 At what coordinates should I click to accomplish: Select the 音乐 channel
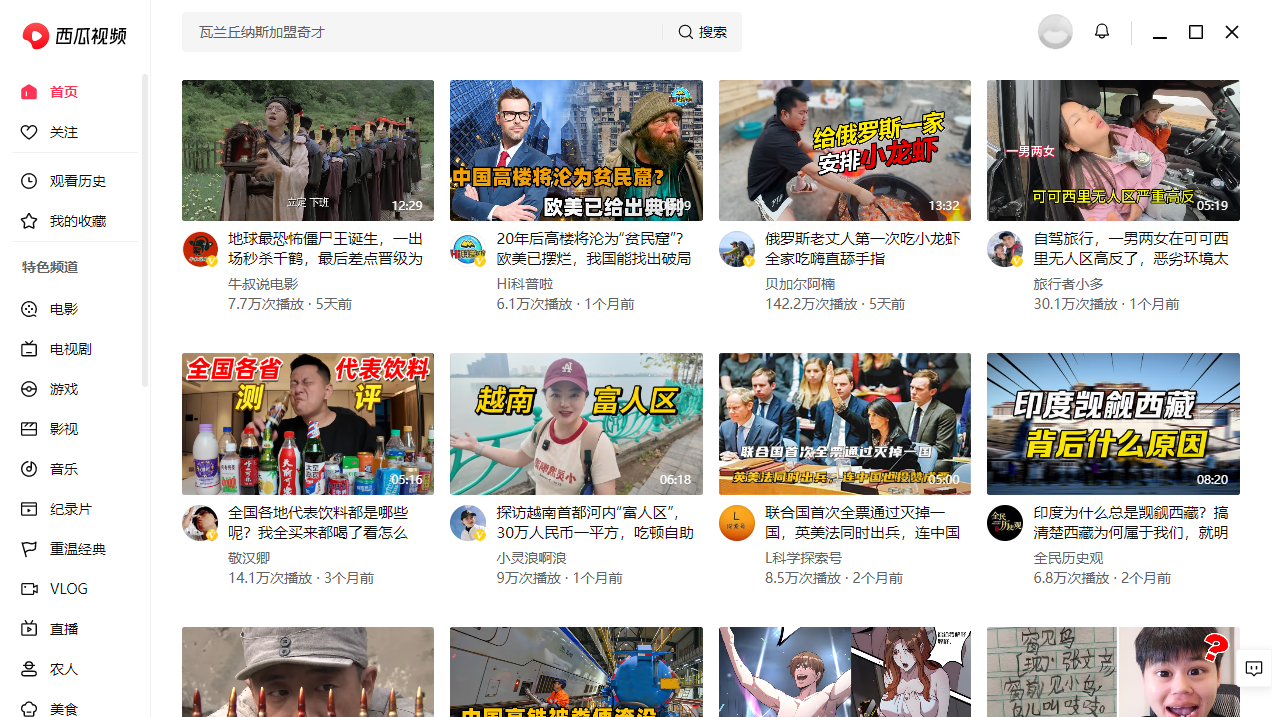pos(63,469)
